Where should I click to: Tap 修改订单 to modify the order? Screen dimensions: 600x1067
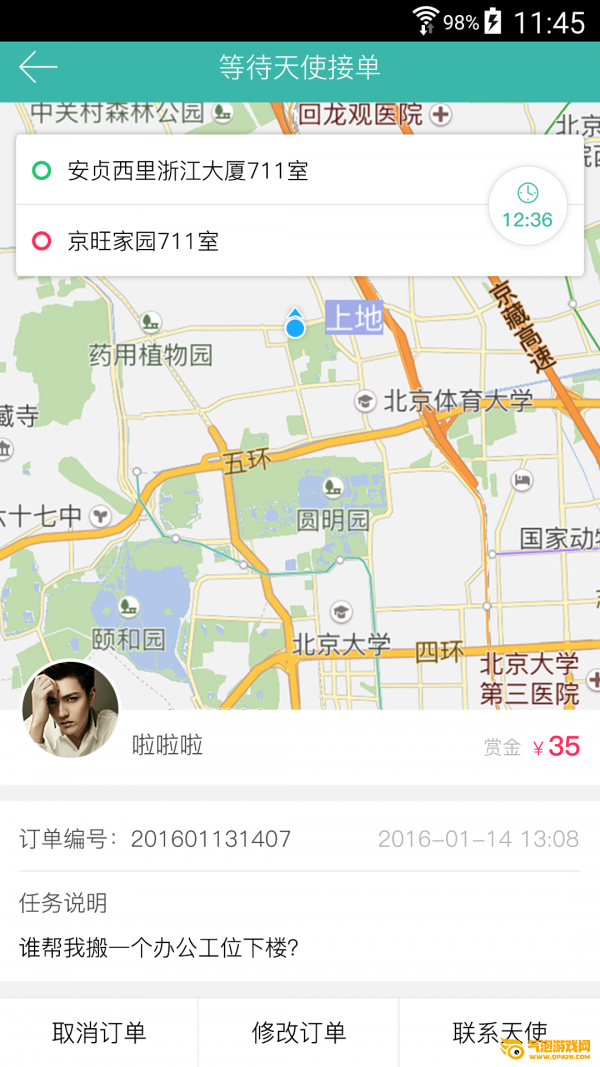[x=299, y=1032]
